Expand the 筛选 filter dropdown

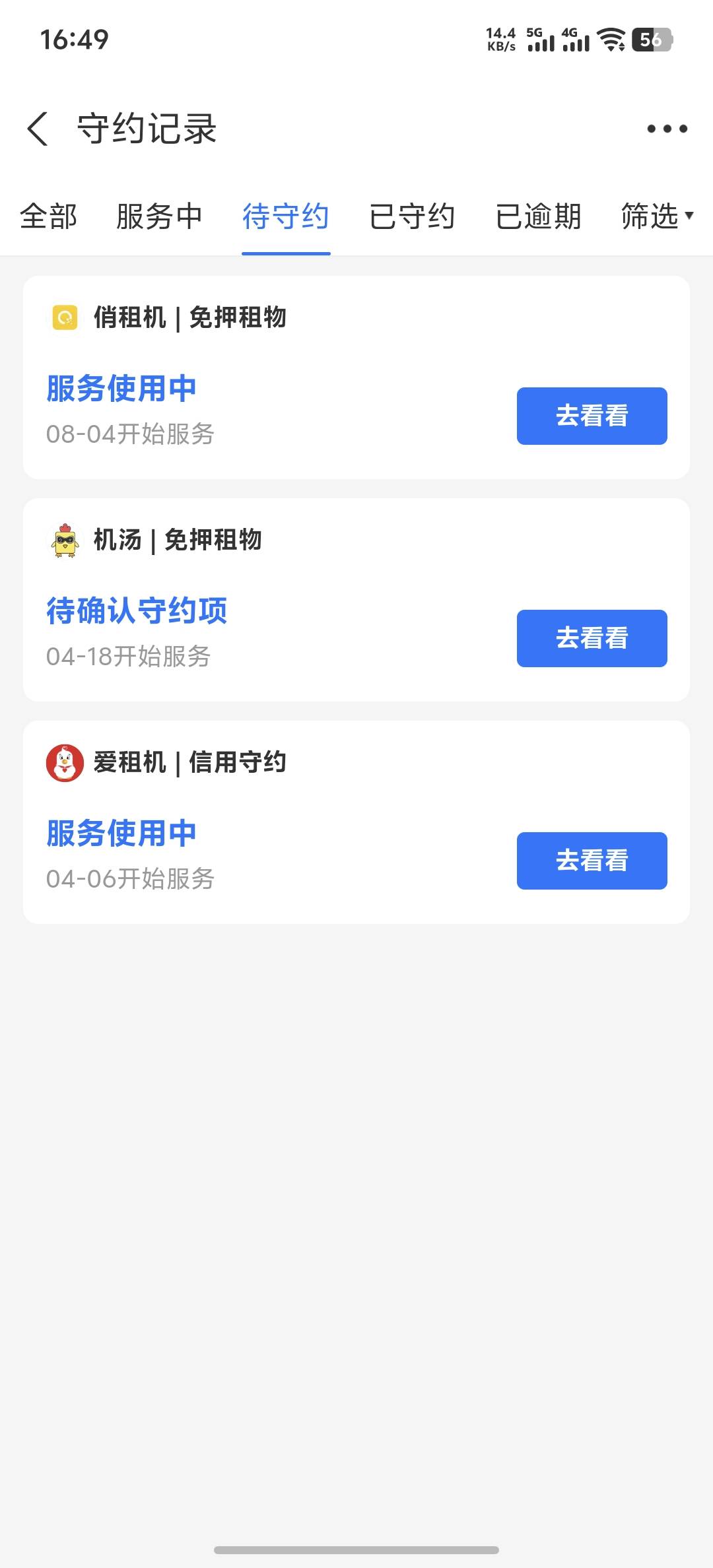pyautogui.click(x=658, y=216)
